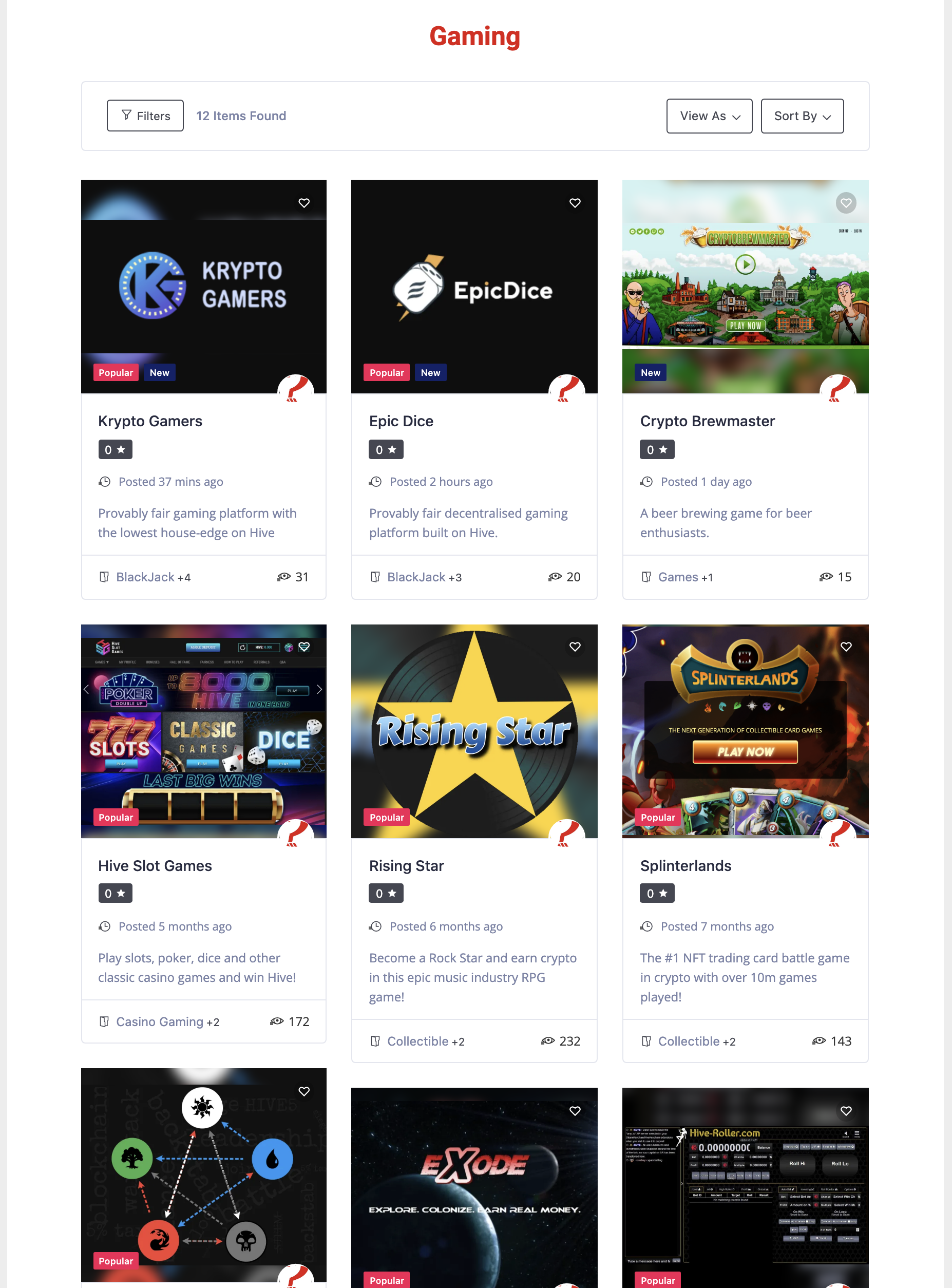Screen dimensions: 952x1288
Task: Click the eye views icon on Epic Dice card
Action: (555, 577)
